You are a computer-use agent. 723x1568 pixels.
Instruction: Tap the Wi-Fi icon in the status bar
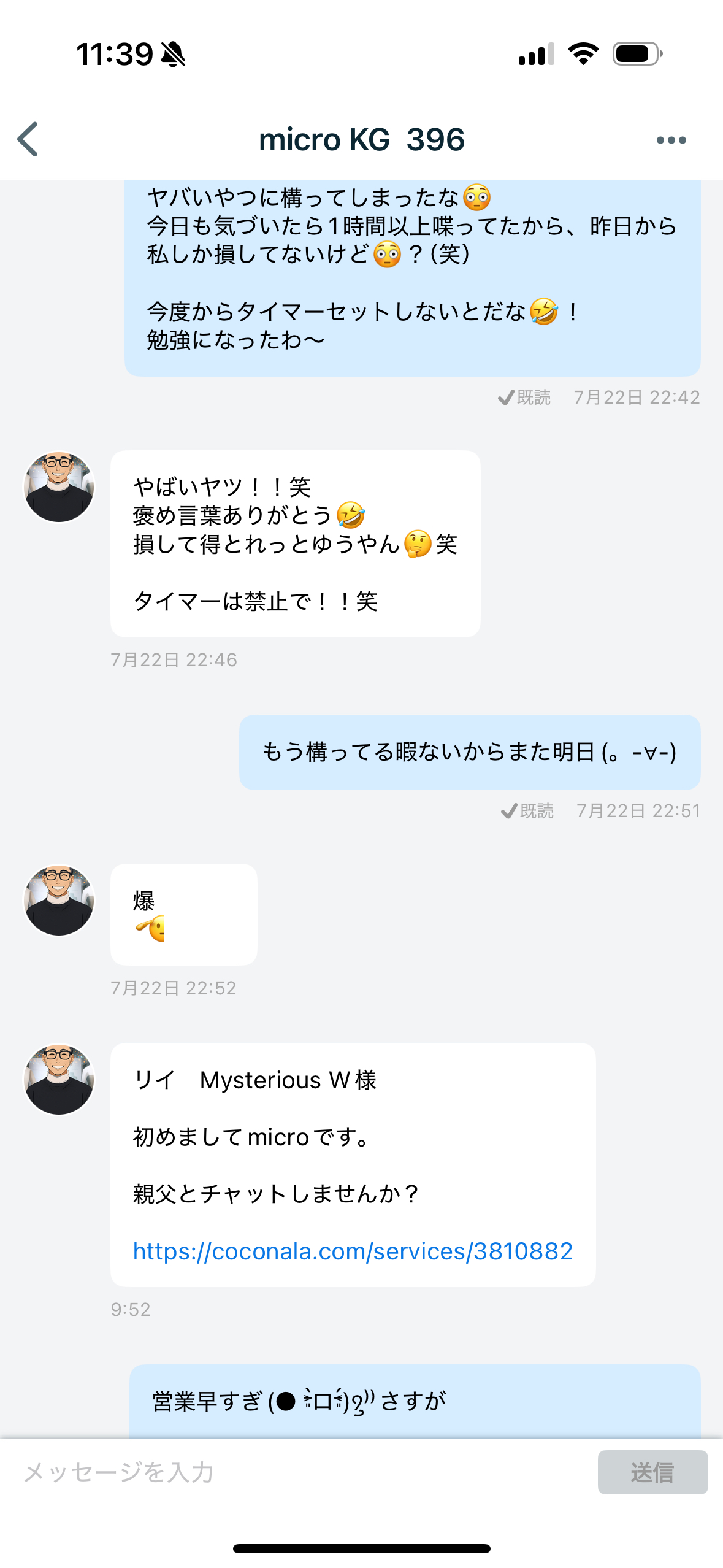tap(581, 55)
